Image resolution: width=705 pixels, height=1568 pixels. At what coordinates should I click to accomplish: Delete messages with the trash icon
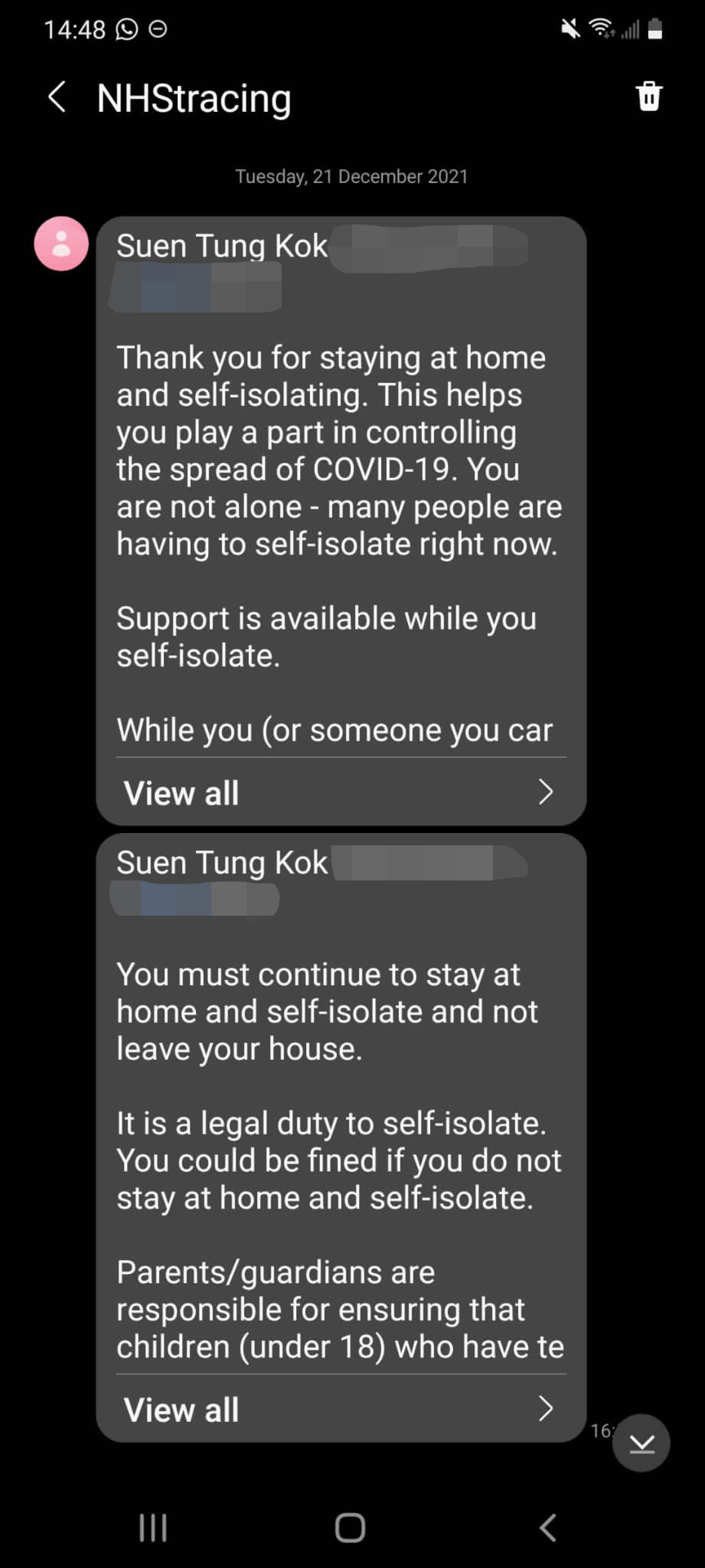(x=648, y=96)
